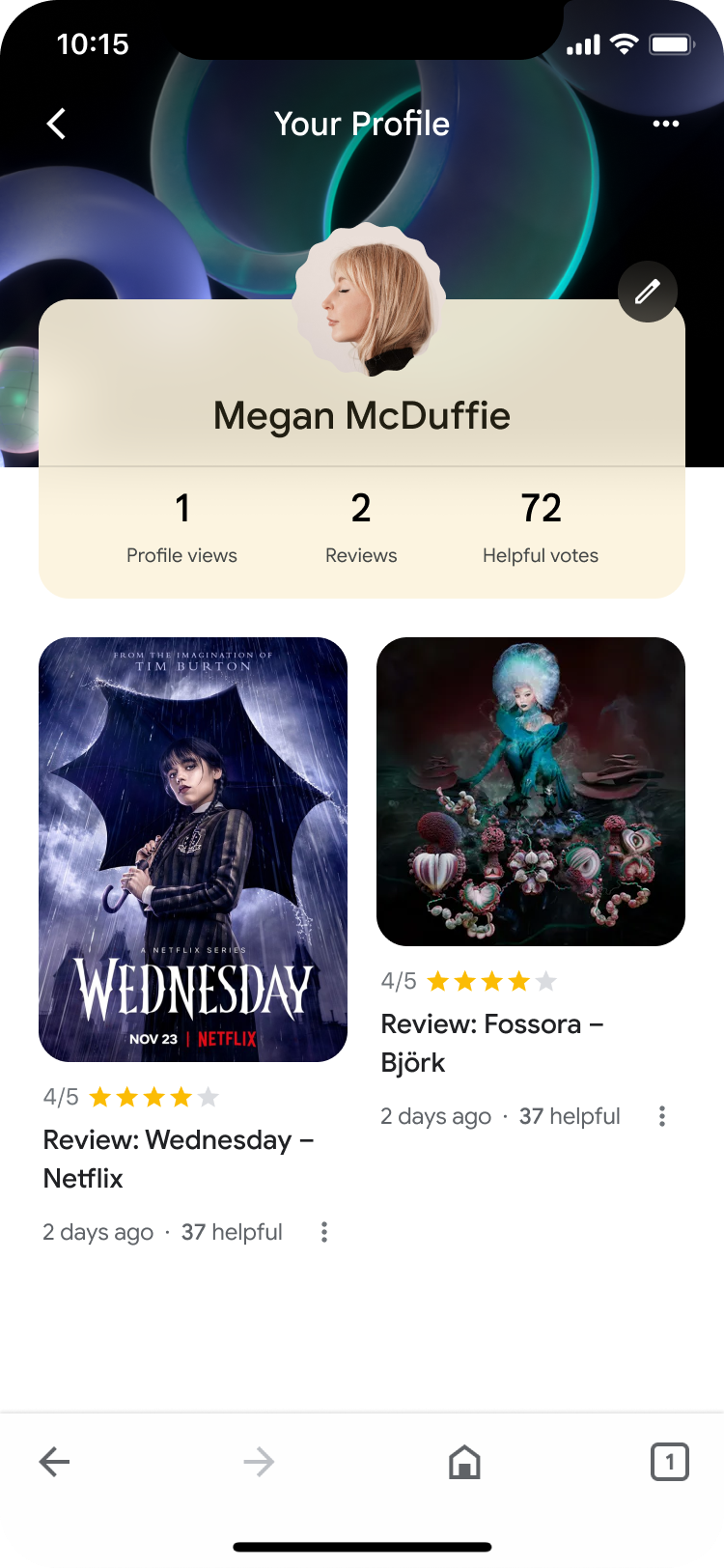Screen dimensions: 724x1568
Task: Go to the browser home page
Action: coord(464,1462)
